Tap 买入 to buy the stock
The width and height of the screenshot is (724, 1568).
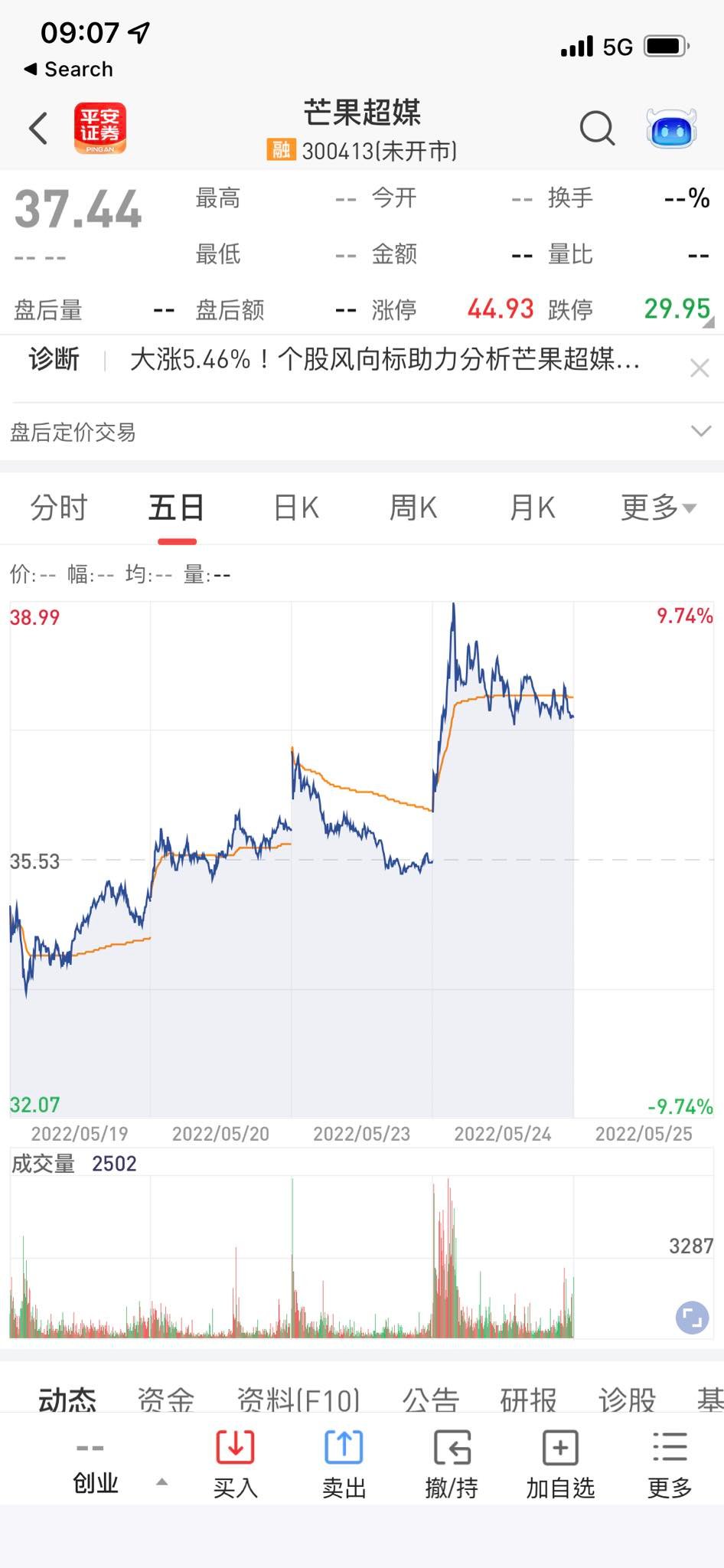point(235,1464)
